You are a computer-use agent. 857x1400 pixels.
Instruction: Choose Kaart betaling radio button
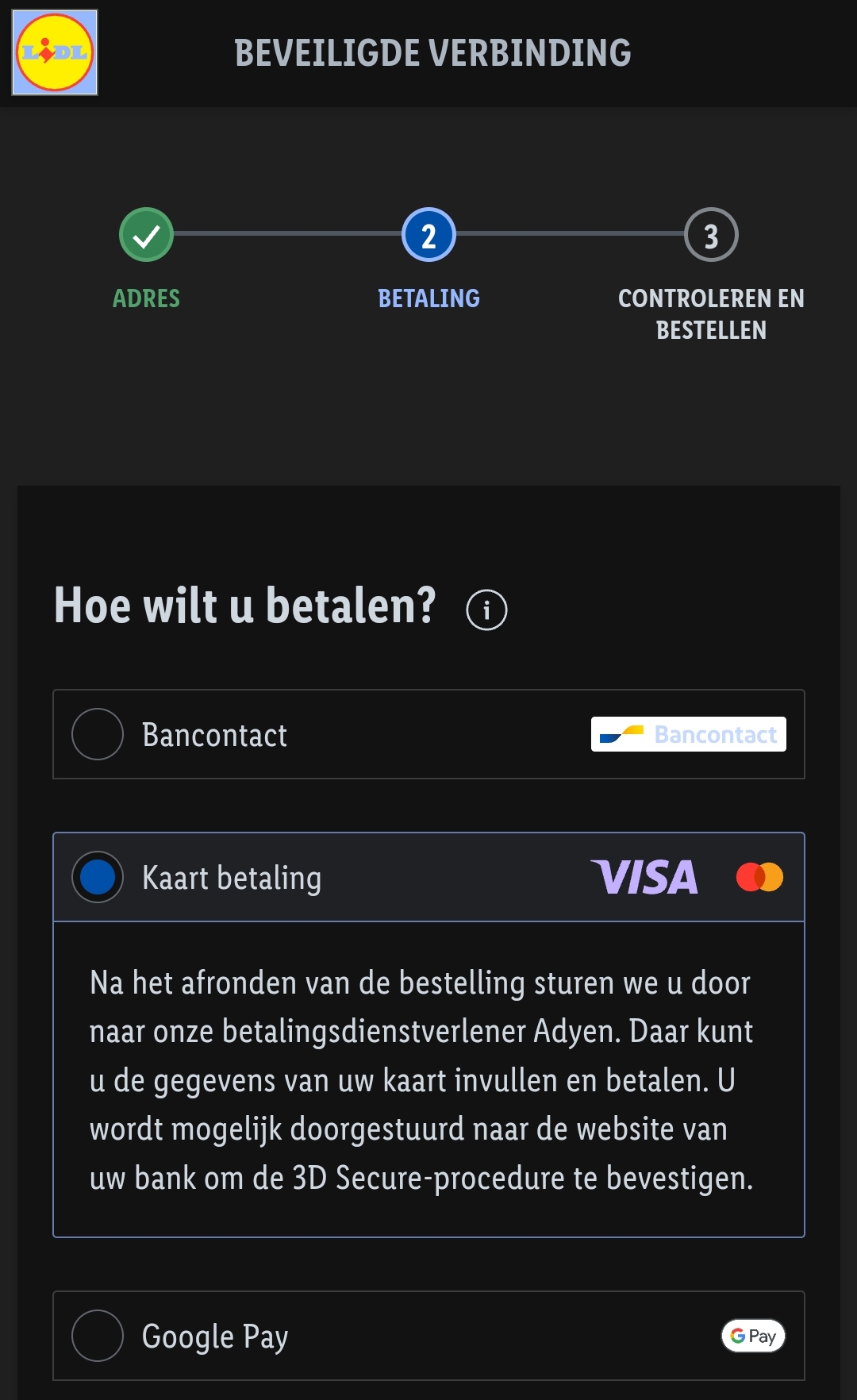[x=98, y=877]
